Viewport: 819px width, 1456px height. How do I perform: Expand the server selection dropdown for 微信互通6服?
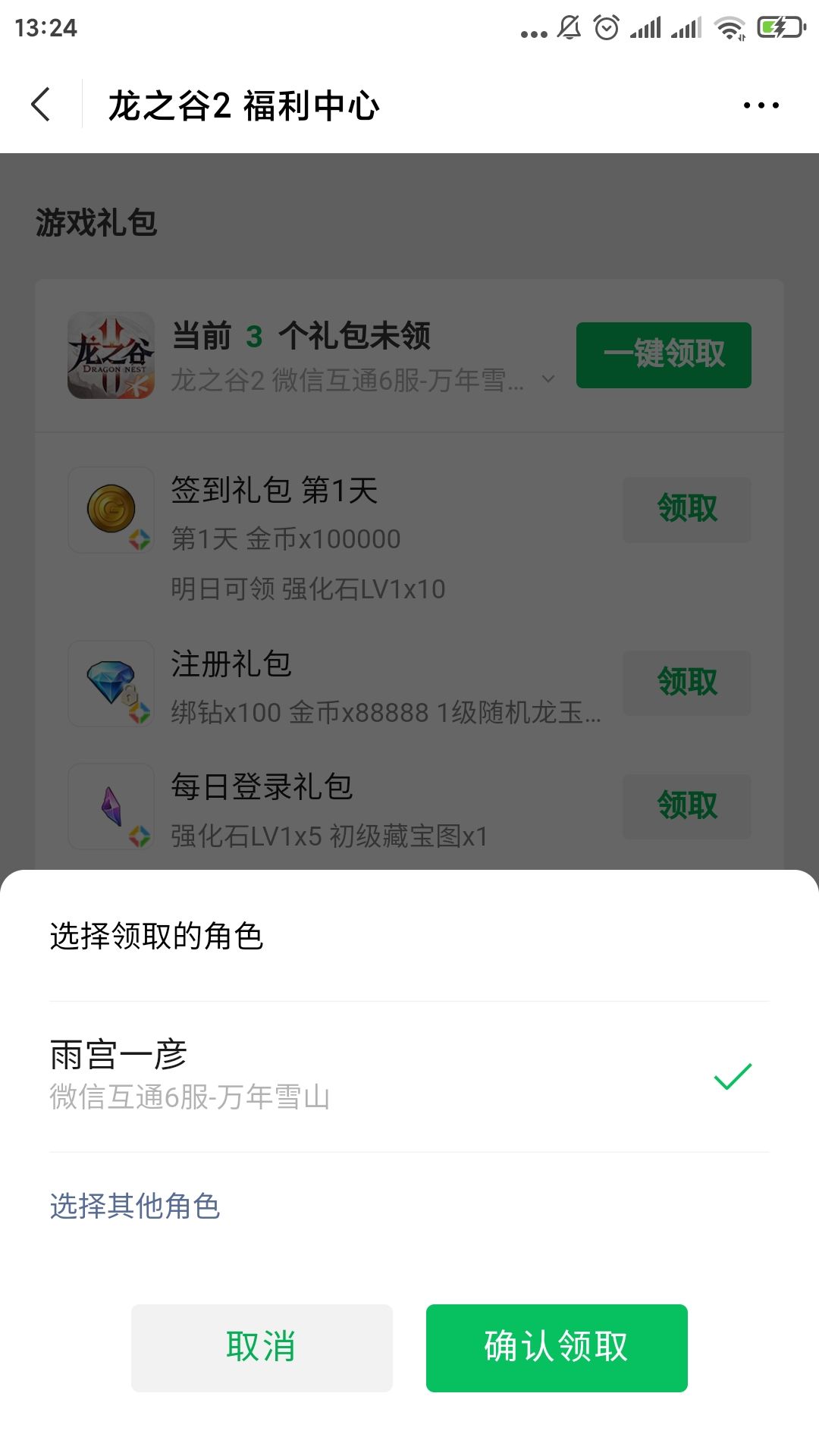(x=548, y=381)
